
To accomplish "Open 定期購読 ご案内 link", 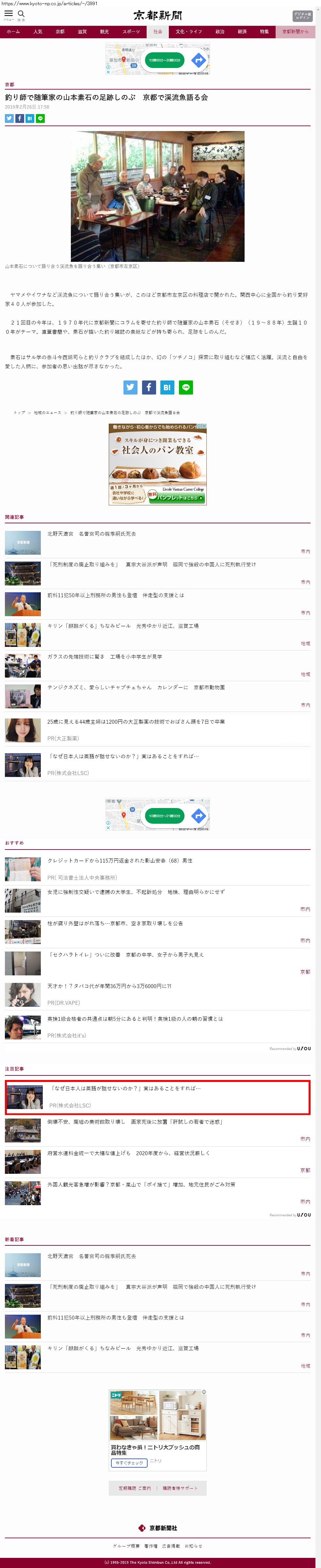I will pos(134,1488).
